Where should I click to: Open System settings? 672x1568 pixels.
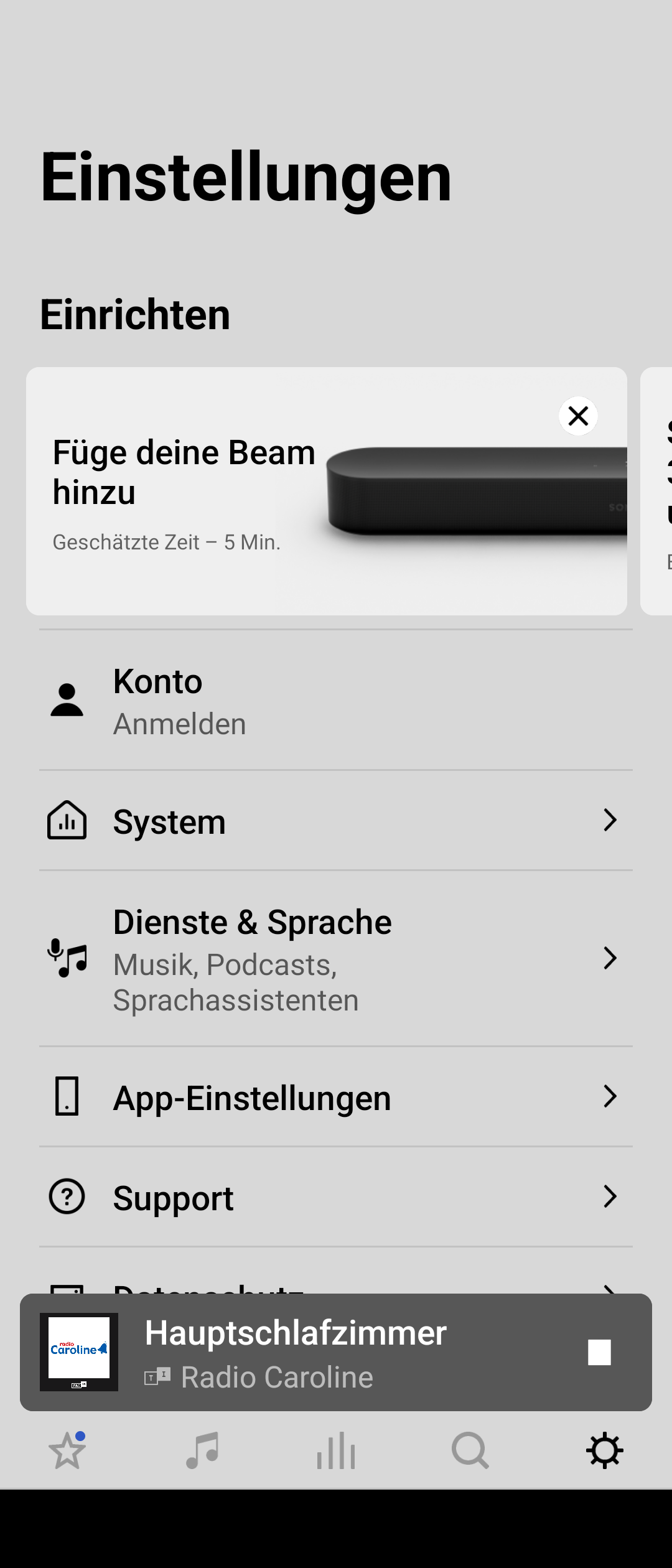(336, 821)
